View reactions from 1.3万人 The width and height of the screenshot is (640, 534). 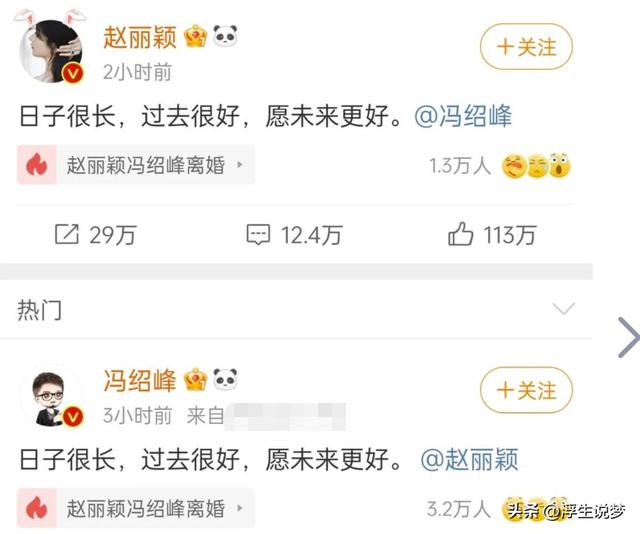[x=499, y=166]
